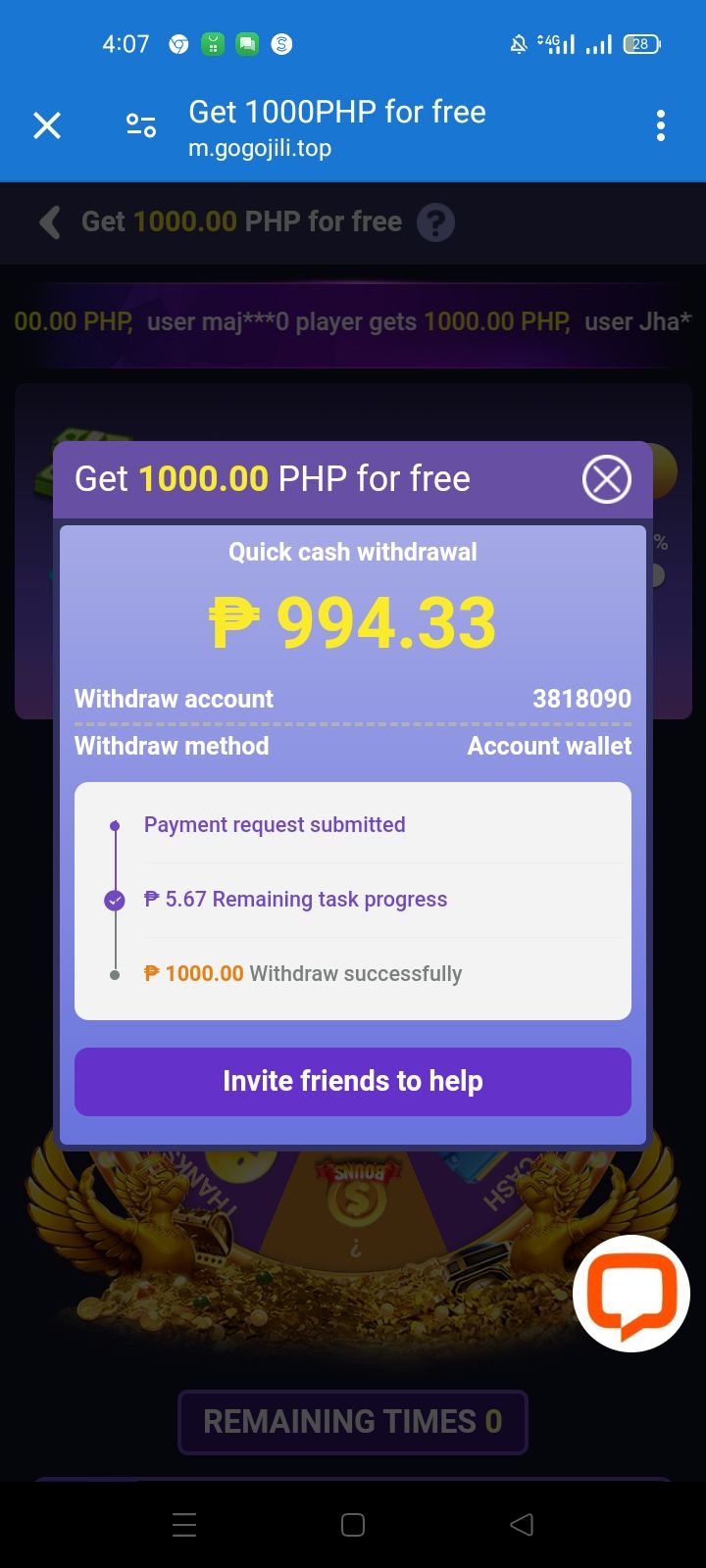Open the site settings icon
The height and width of the screenshot is (1568, 706).
pyautogui.click(x=141, y=125)
